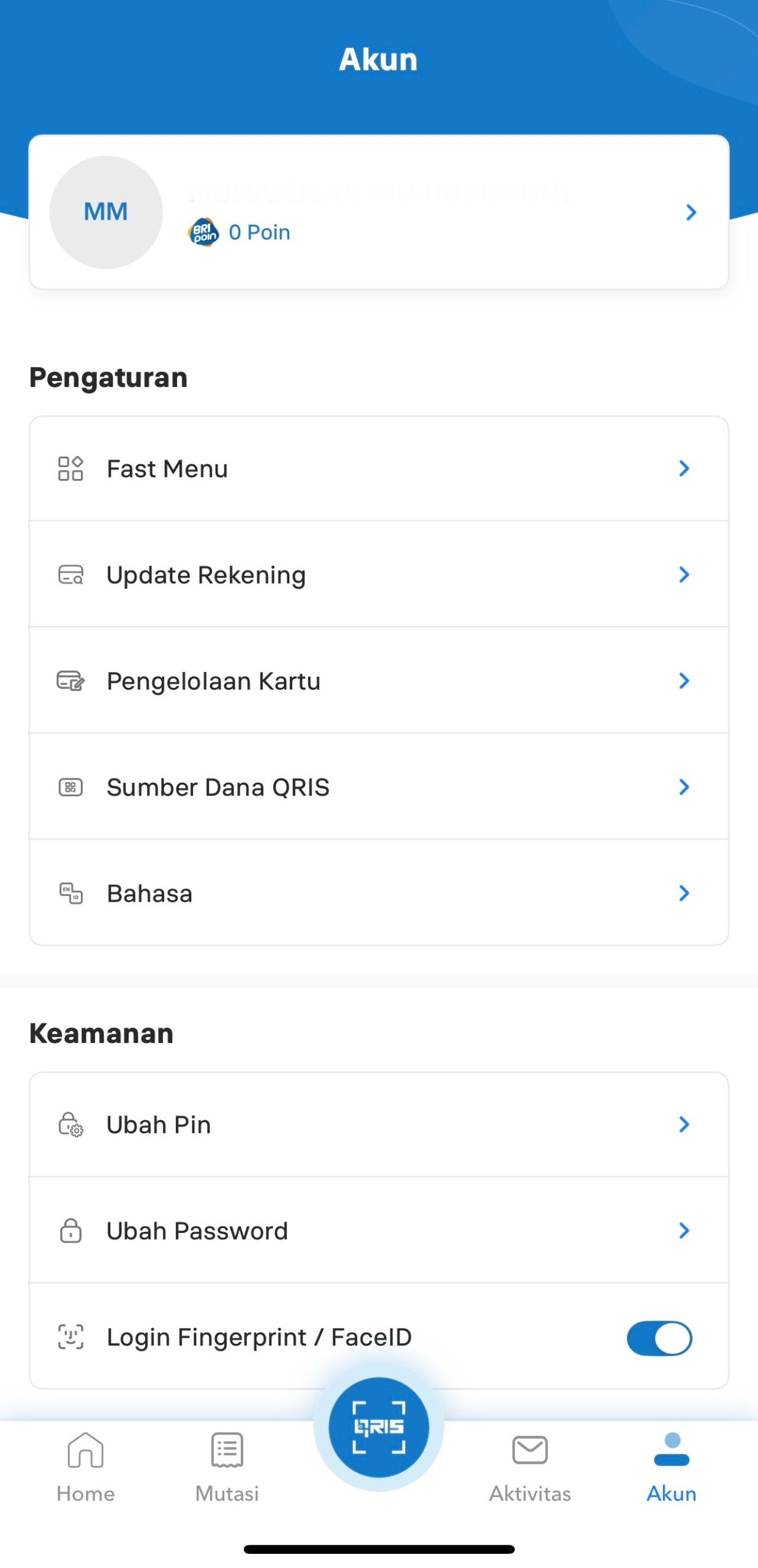The width and height of the screenshot is (758, 1568).
Task: Tap the Akun tab
Action: point(672,1467)
